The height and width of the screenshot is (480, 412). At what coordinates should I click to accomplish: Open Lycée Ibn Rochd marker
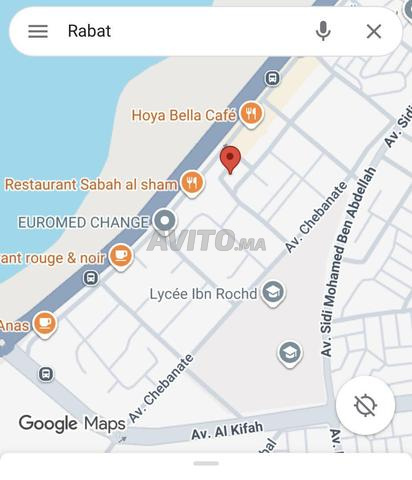pyautogui.click(x=273, y=293)
